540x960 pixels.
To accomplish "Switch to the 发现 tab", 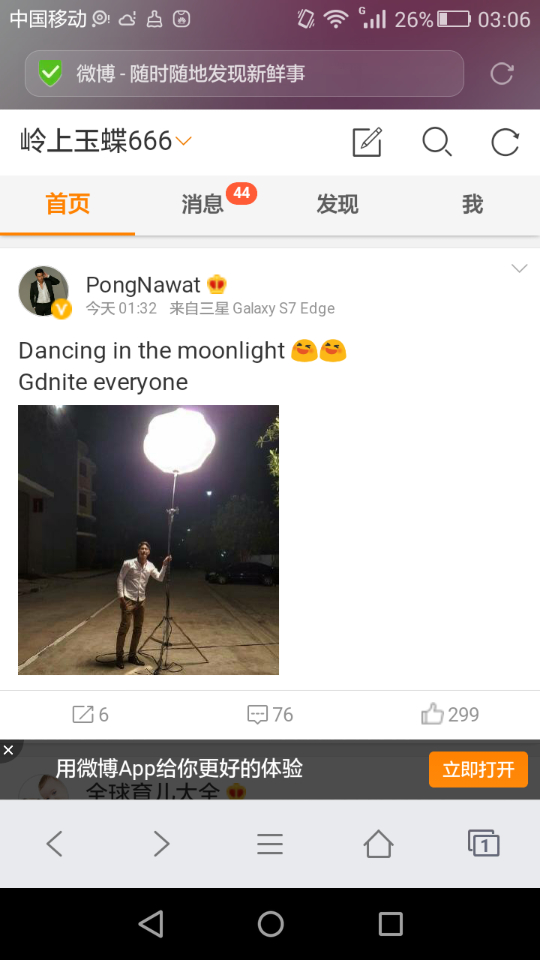I will click(337, 204).
